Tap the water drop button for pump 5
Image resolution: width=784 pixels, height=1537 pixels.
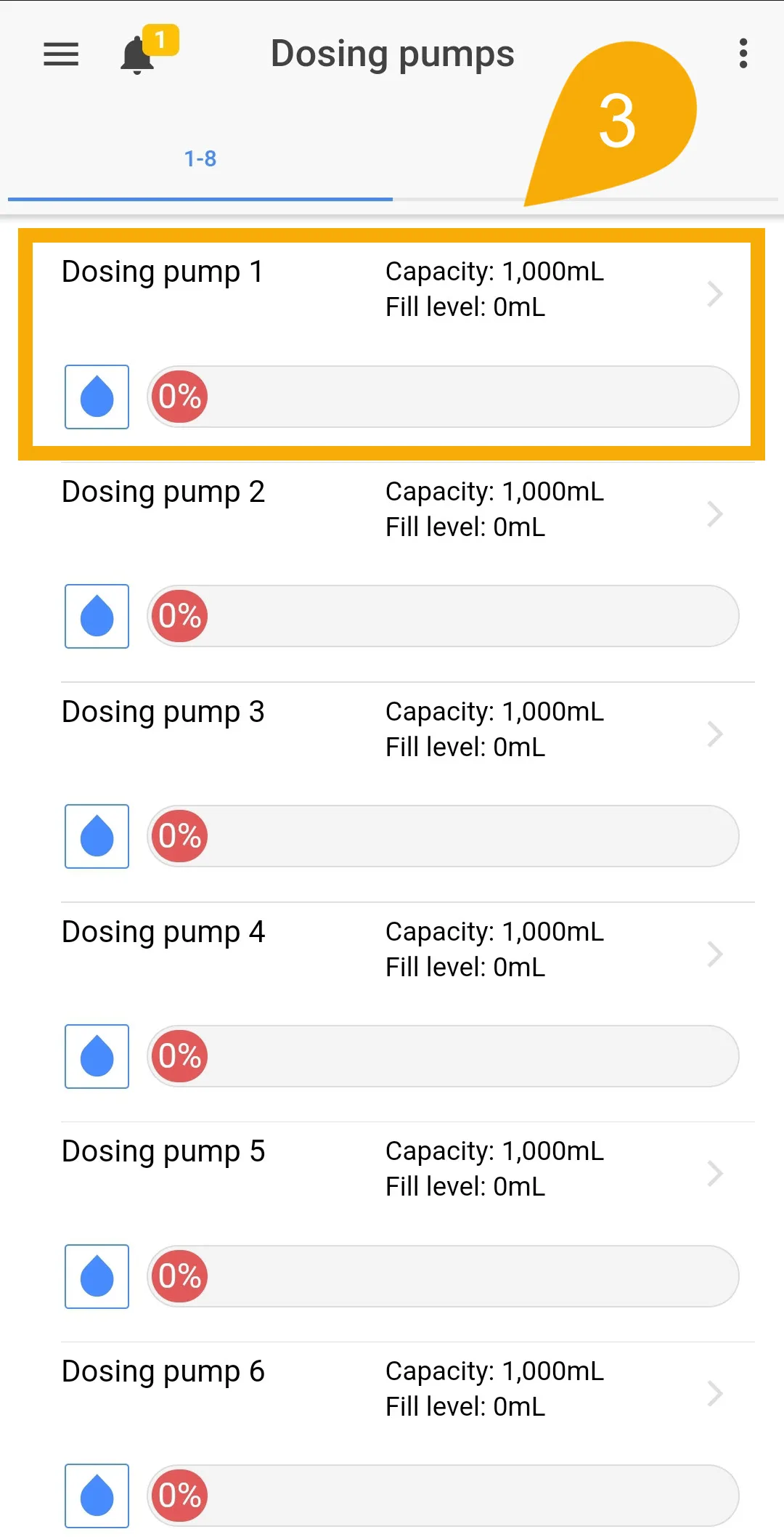[97, 1276]
